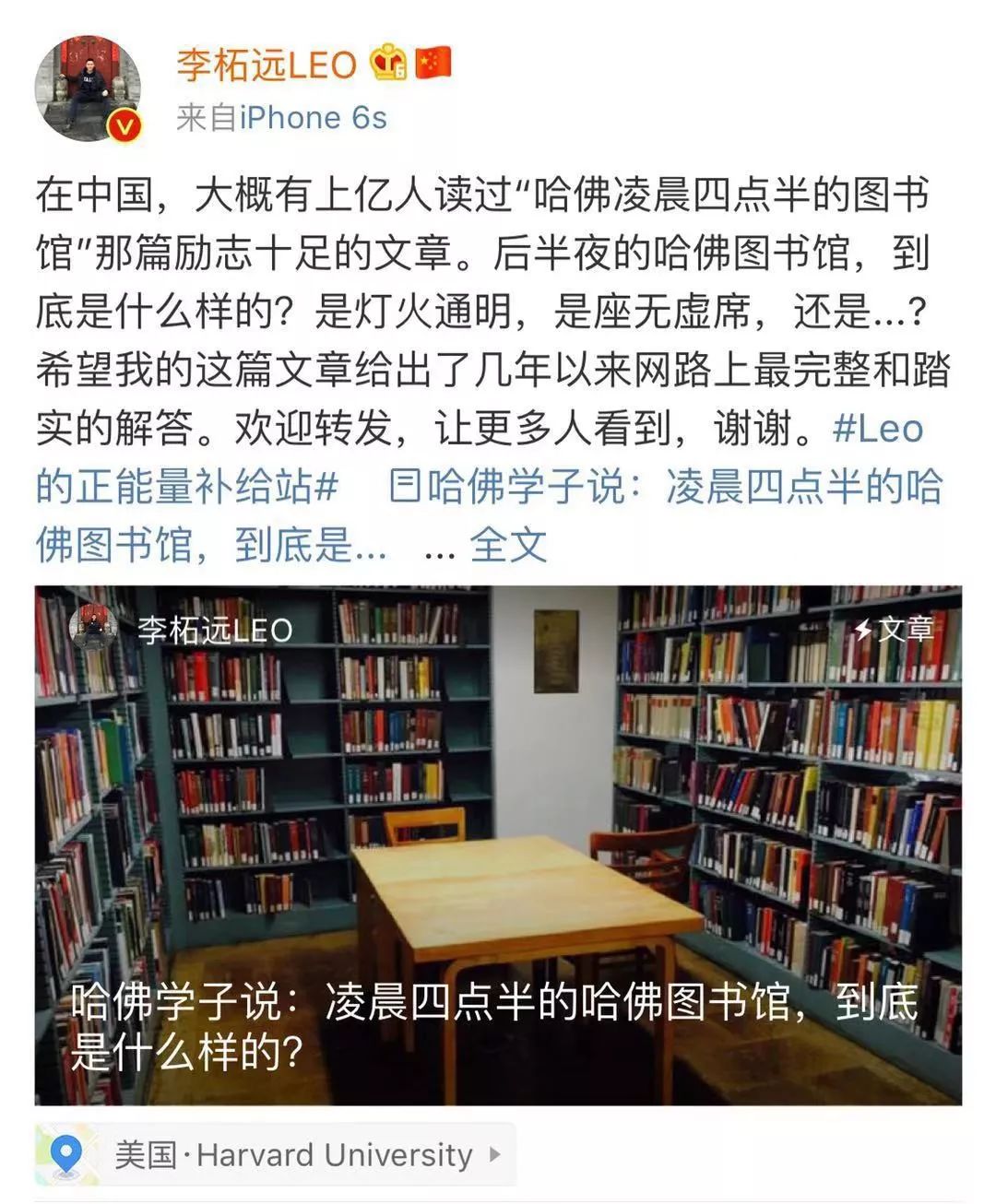The image size is (996, 1204).
Task: Open the Harvard University location tag
Action: 276,1154
